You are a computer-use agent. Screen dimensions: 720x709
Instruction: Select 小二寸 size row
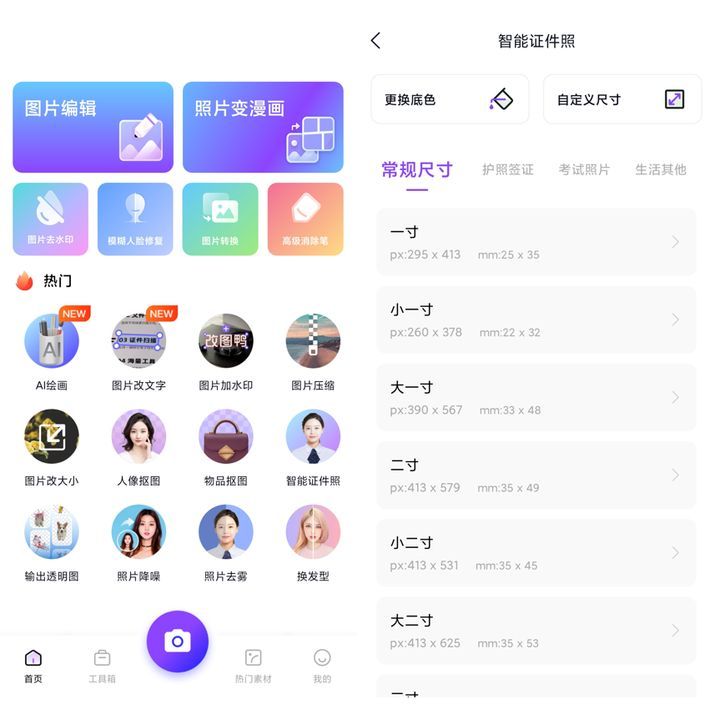[x=536, y=553]
